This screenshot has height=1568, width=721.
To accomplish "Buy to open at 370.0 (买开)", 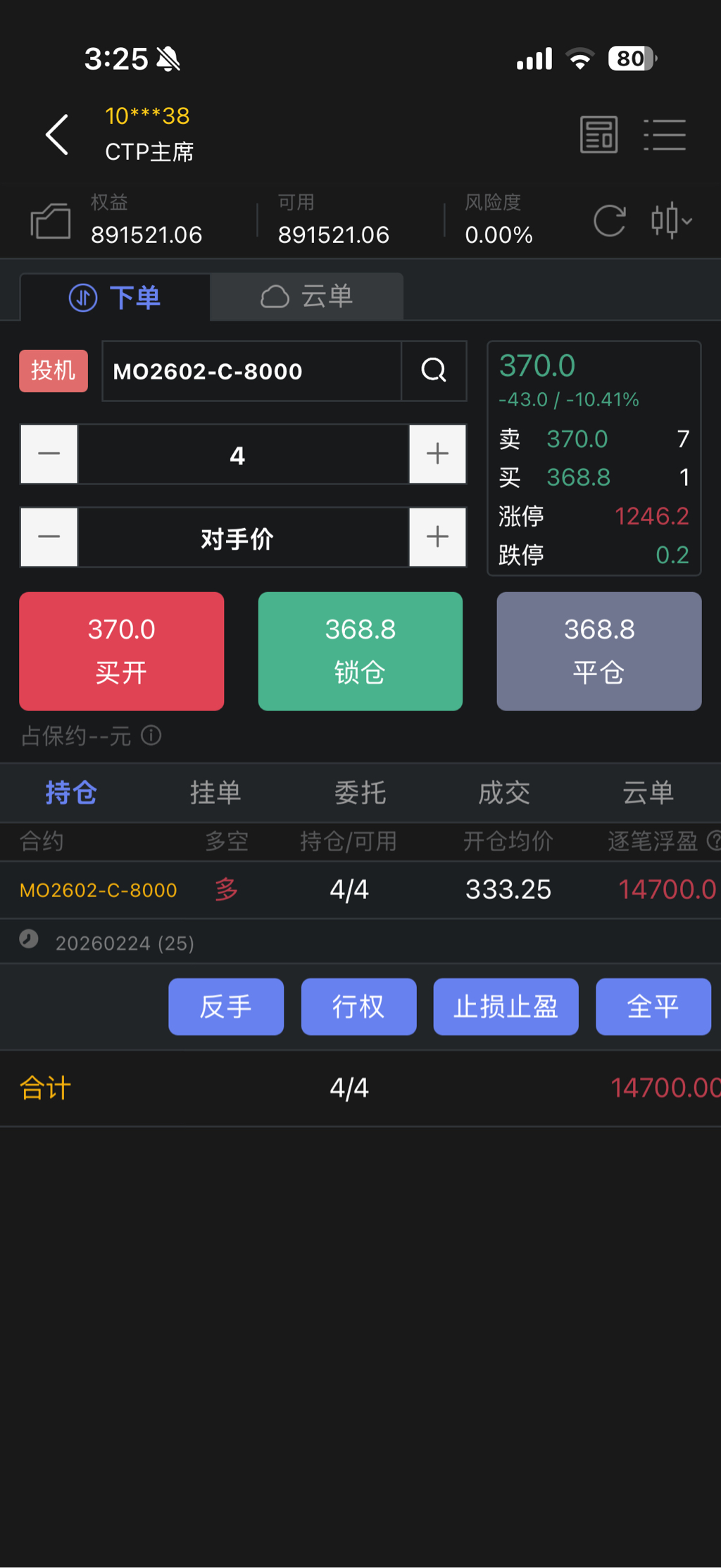I will click(122, 651).
